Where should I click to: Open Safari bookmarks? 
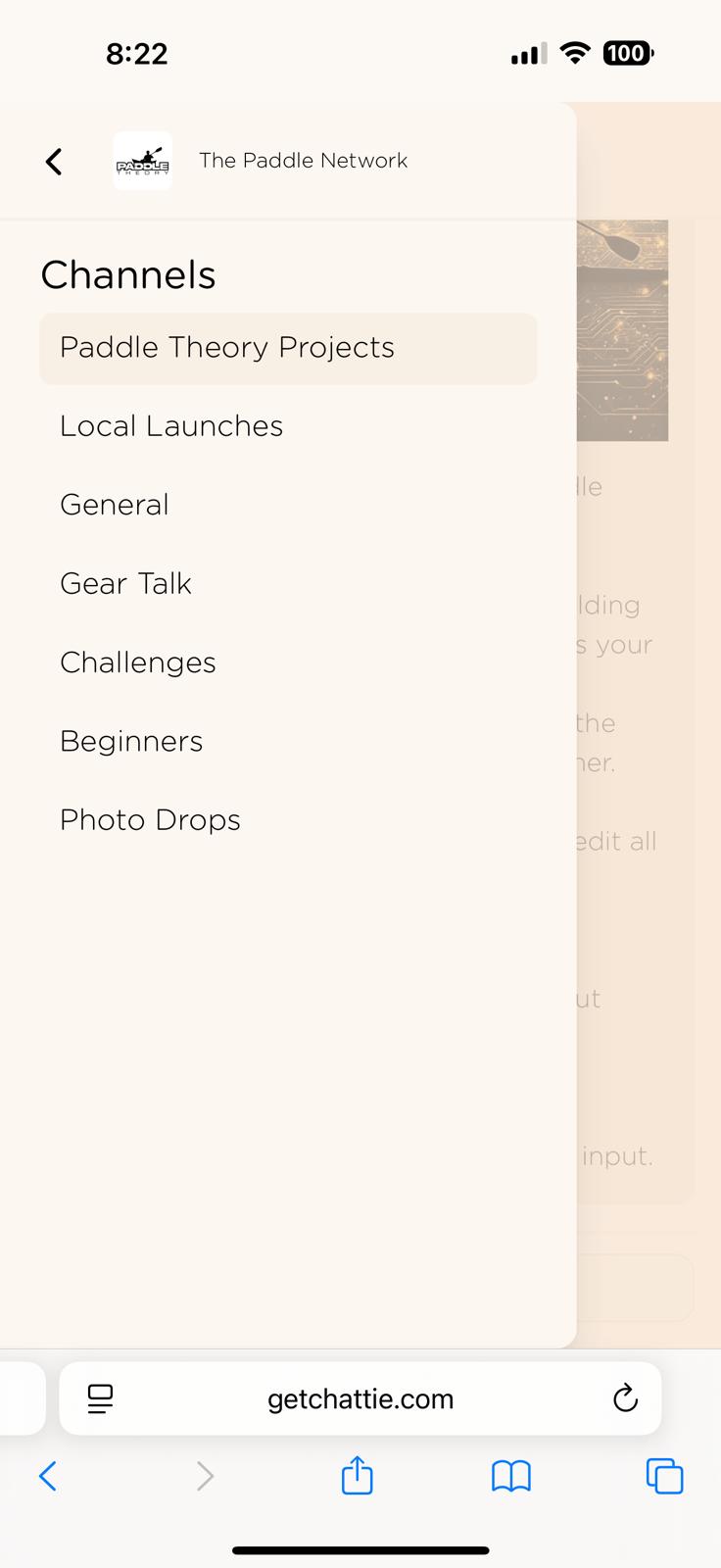(x=511, y=1476)
